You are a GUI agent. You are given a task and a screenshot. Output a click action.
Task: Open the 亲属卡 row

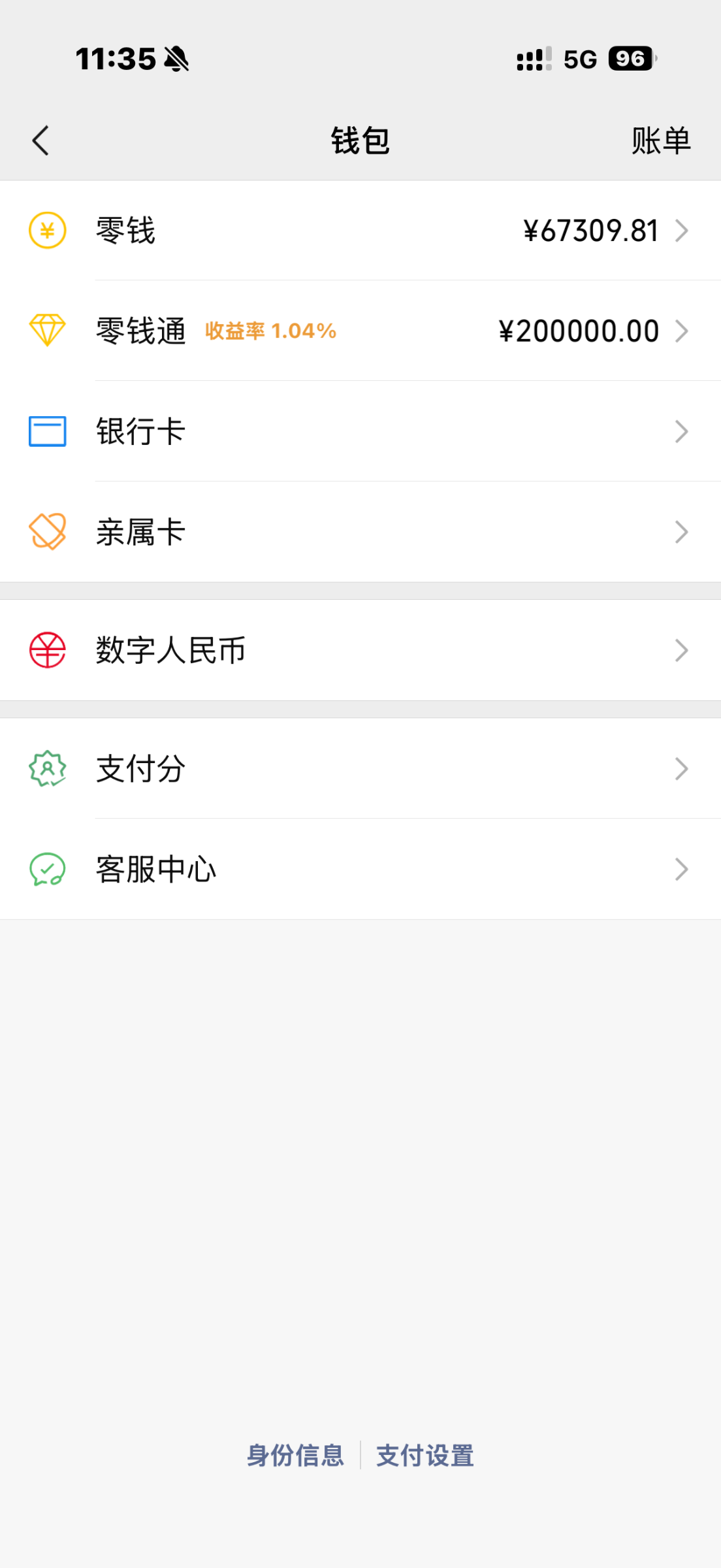click(x=360, y=532)
